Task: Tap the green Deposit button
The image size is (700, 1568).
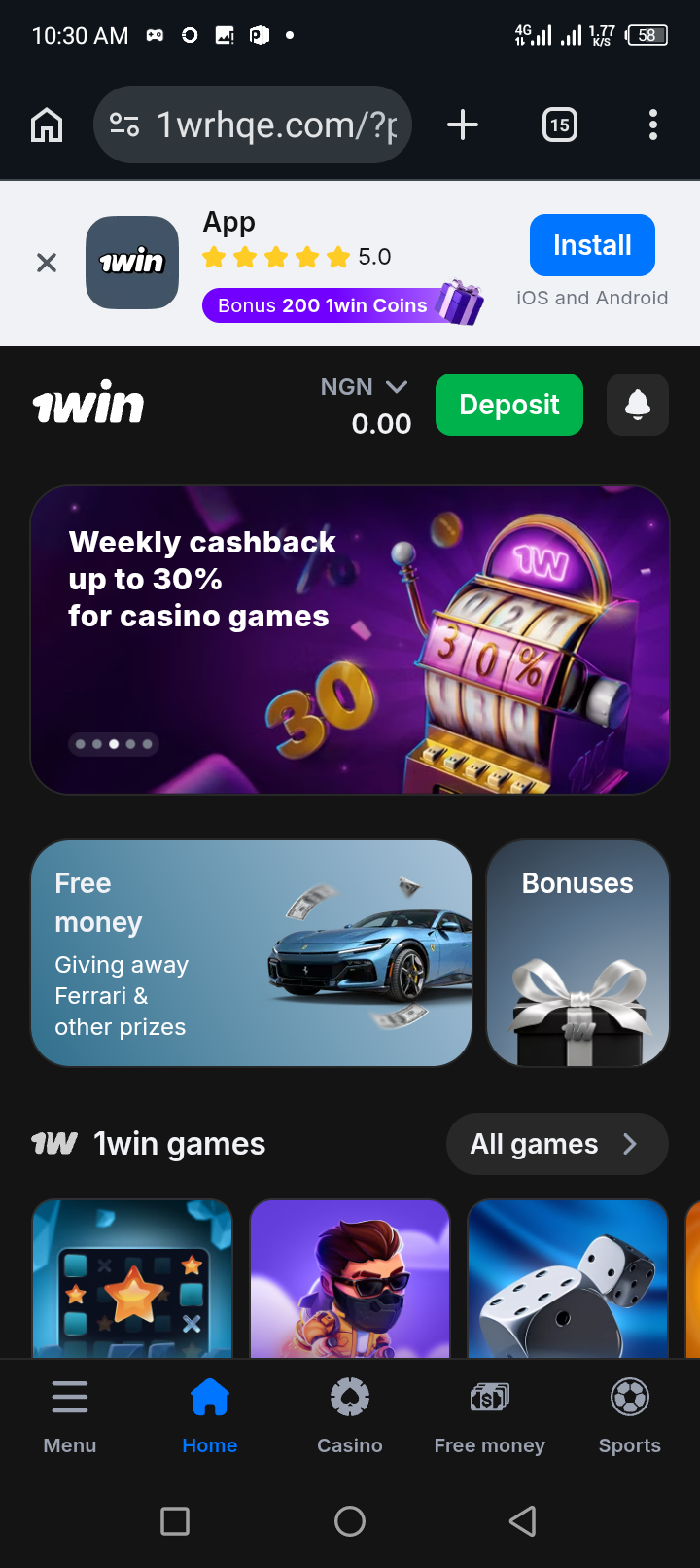Action: coord(509,405)
